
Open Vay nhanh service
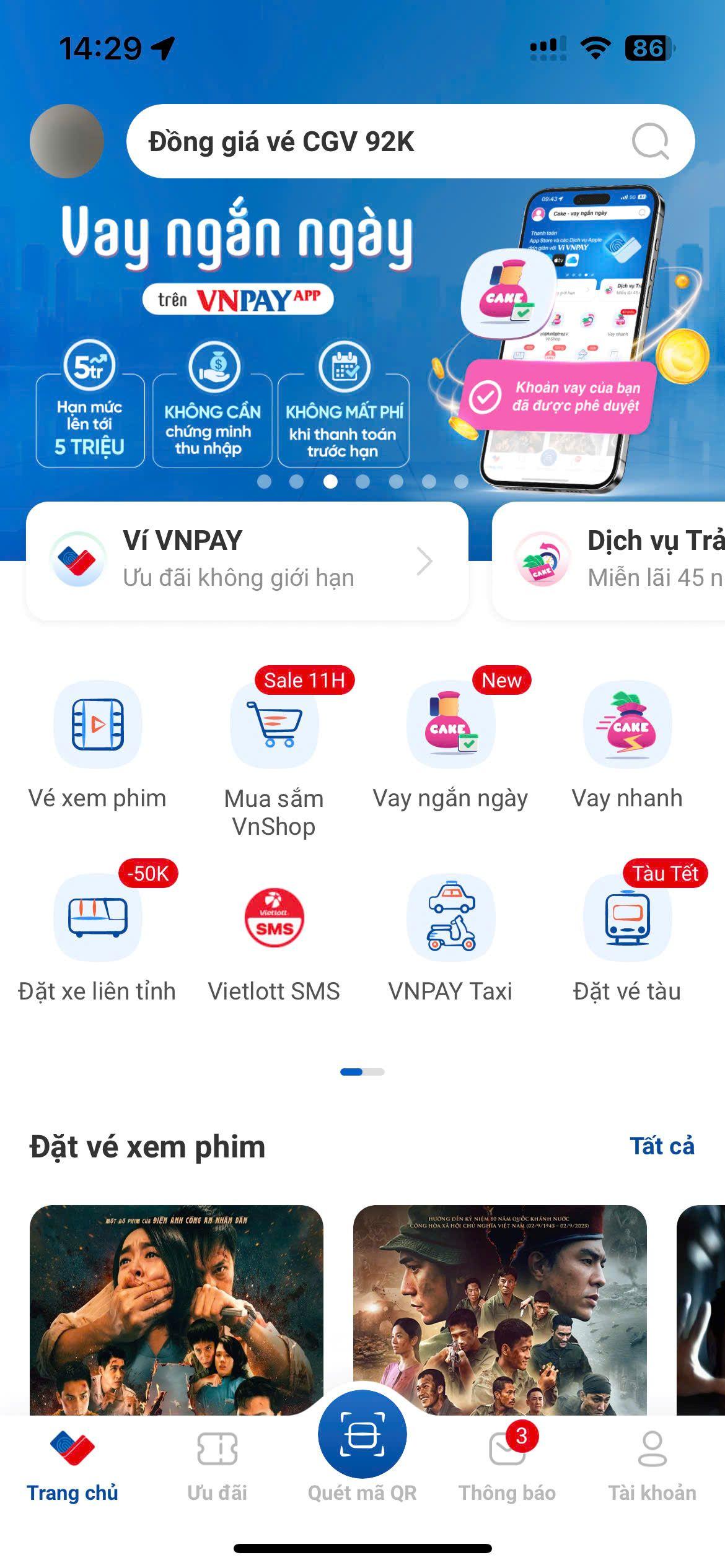627,725
